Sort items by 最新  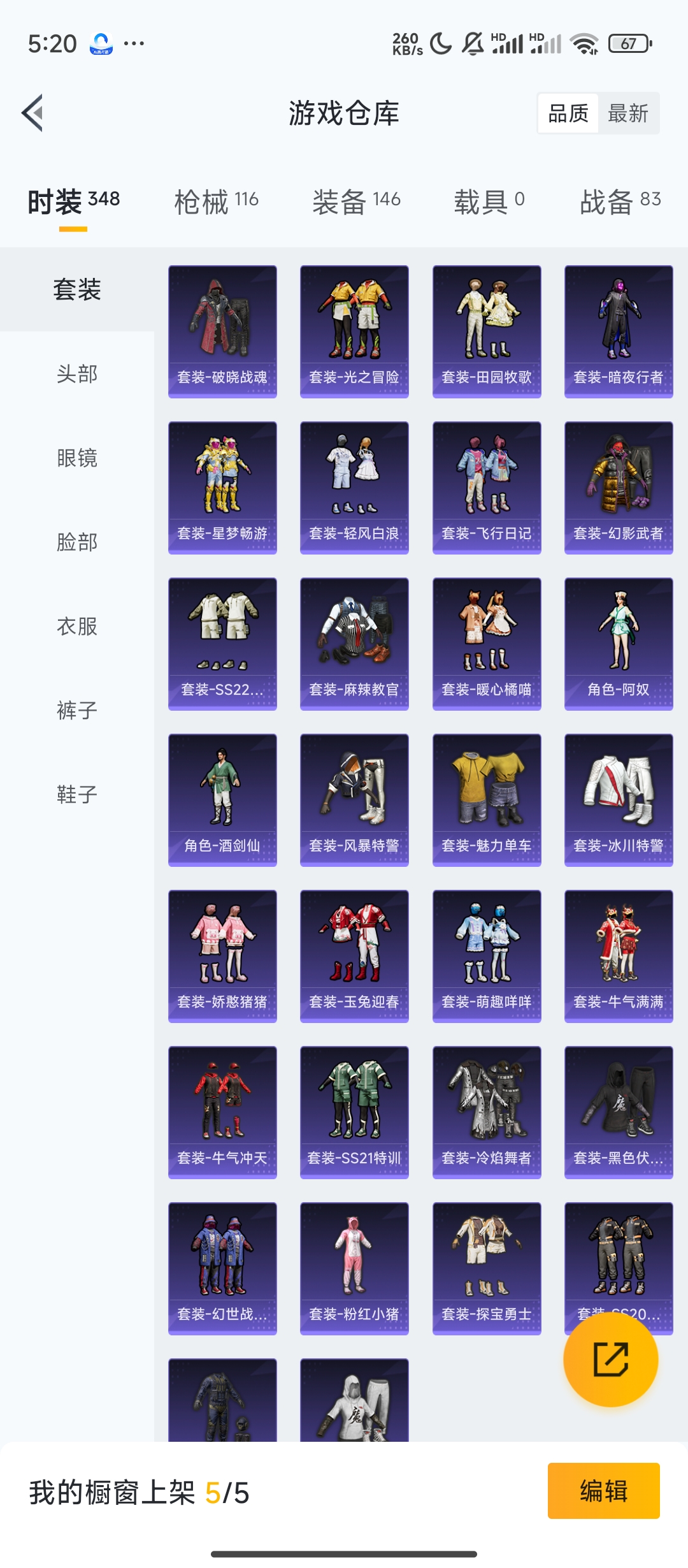(x=628, y=113)
